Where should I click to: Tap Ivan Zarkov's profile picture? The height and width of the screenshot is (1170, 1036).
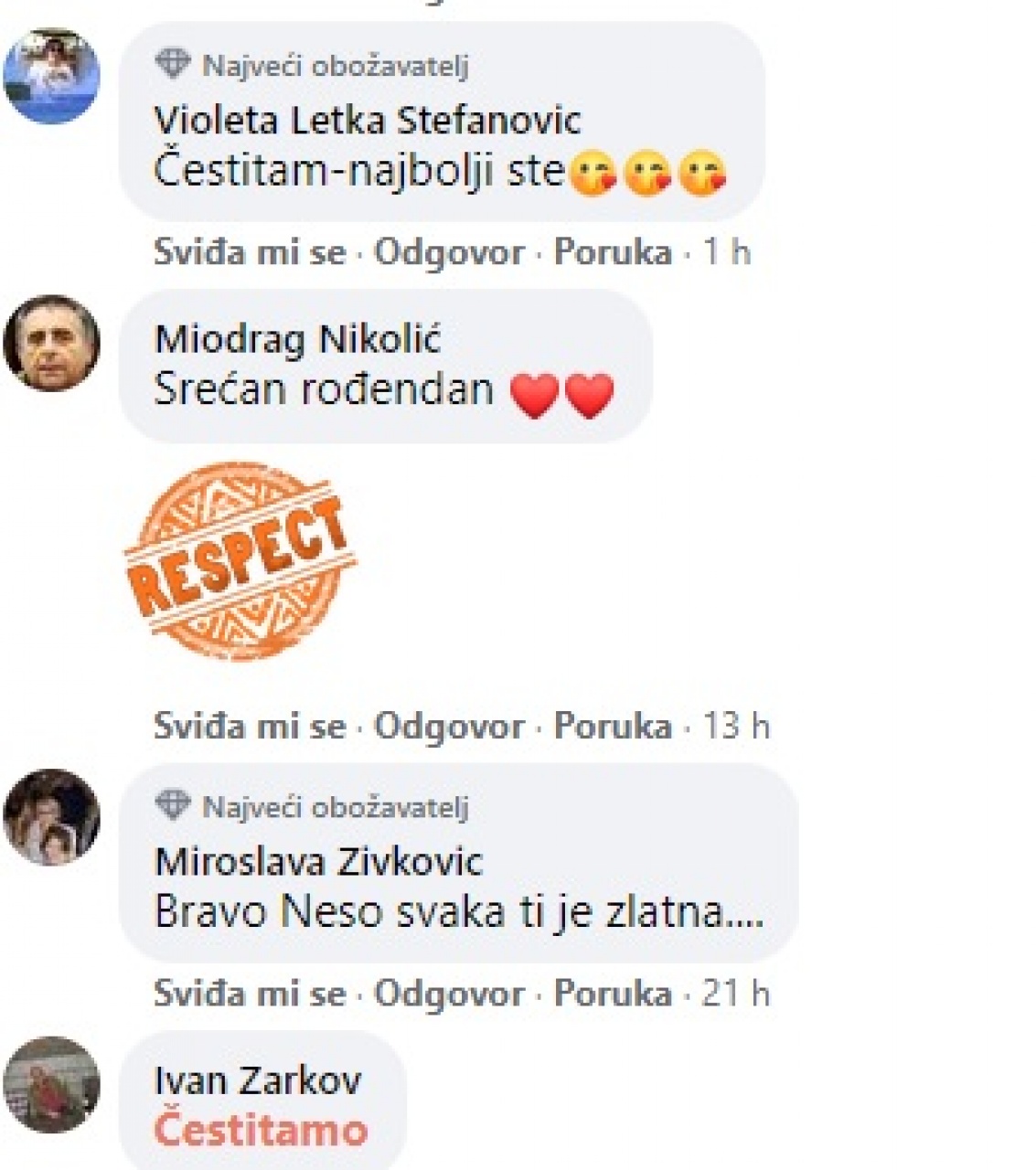pyautogui.click(x=51, y=1085)
